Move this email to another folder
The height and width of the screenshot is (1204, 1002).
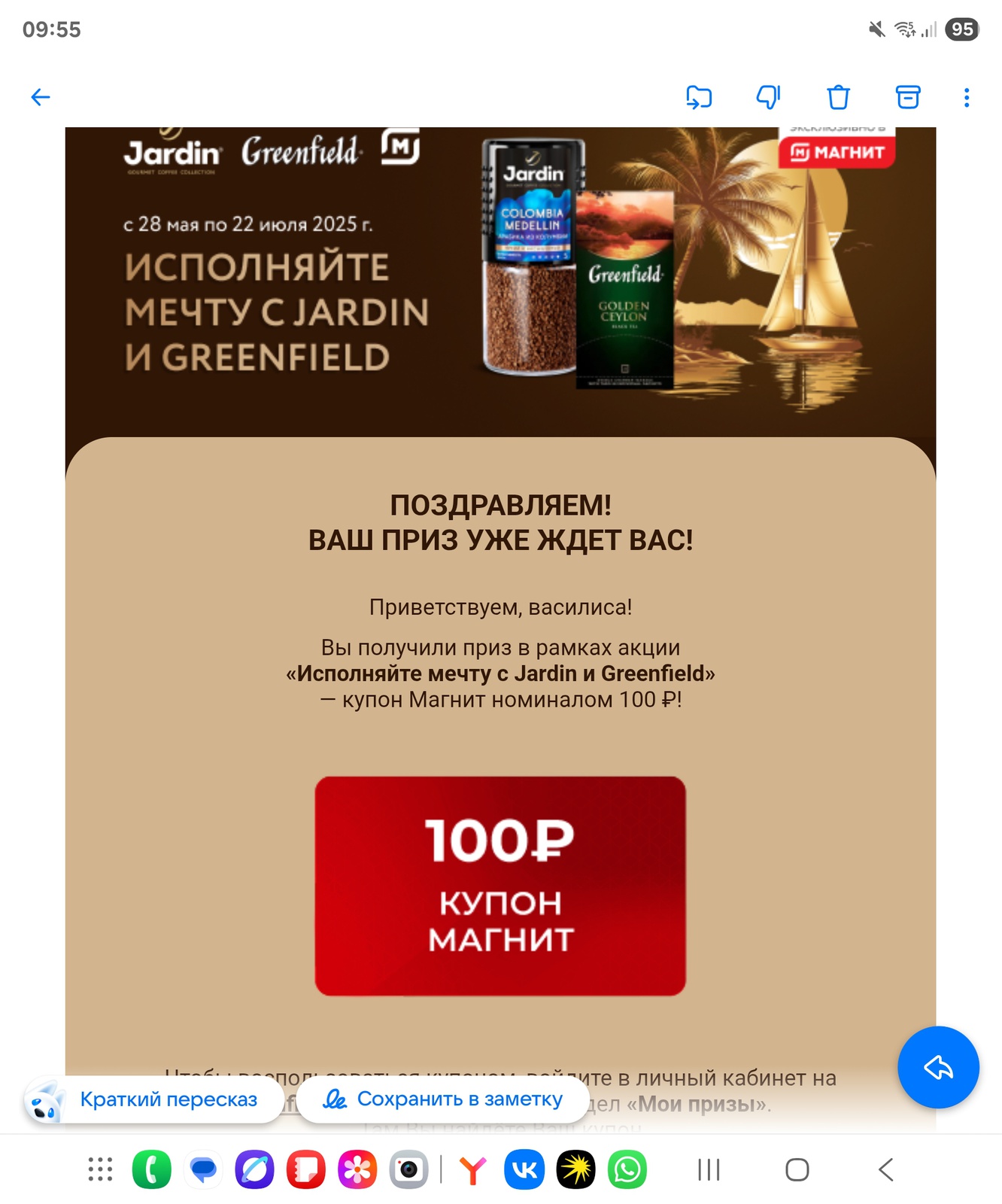point(699,97)
